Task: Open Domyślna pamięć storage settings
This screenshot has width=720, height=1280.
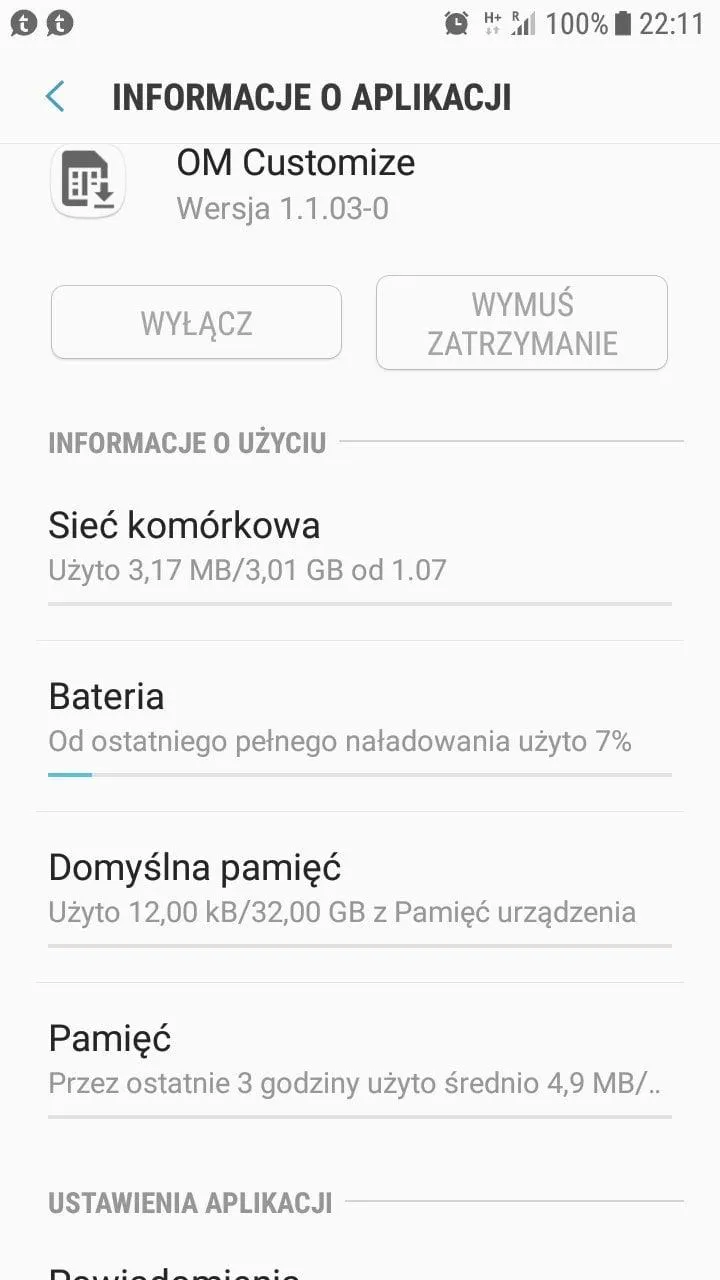Action: pos(360,887)
